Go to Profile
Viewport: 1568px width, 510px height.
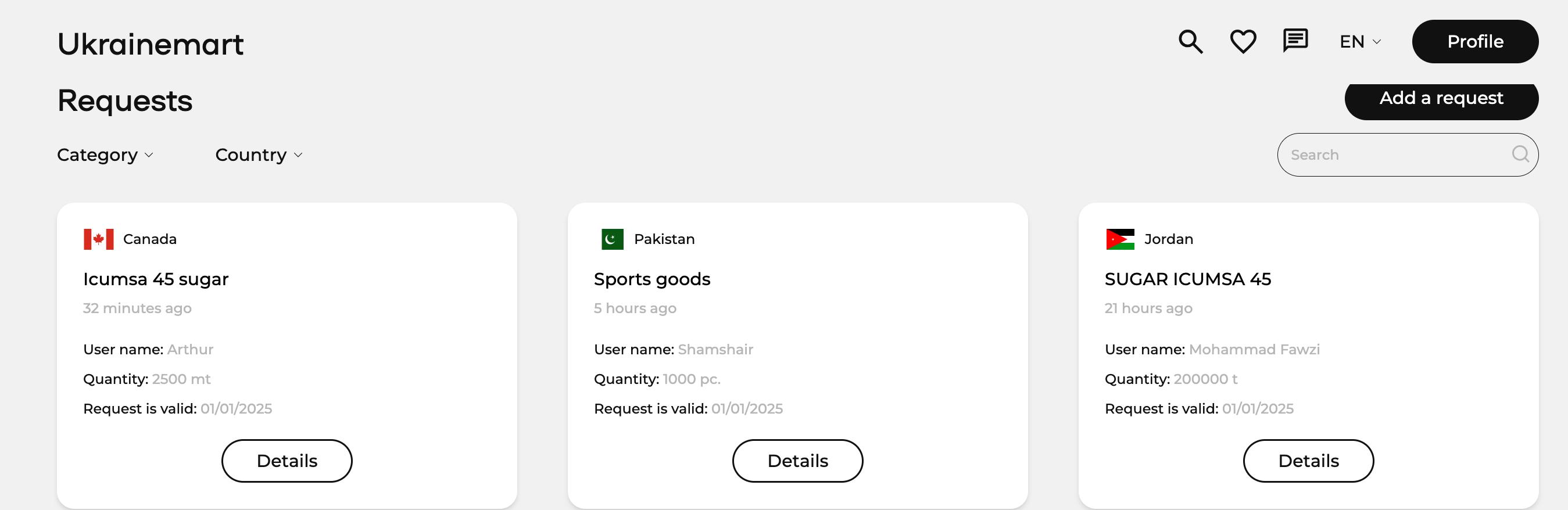(x=1474, y=42)
